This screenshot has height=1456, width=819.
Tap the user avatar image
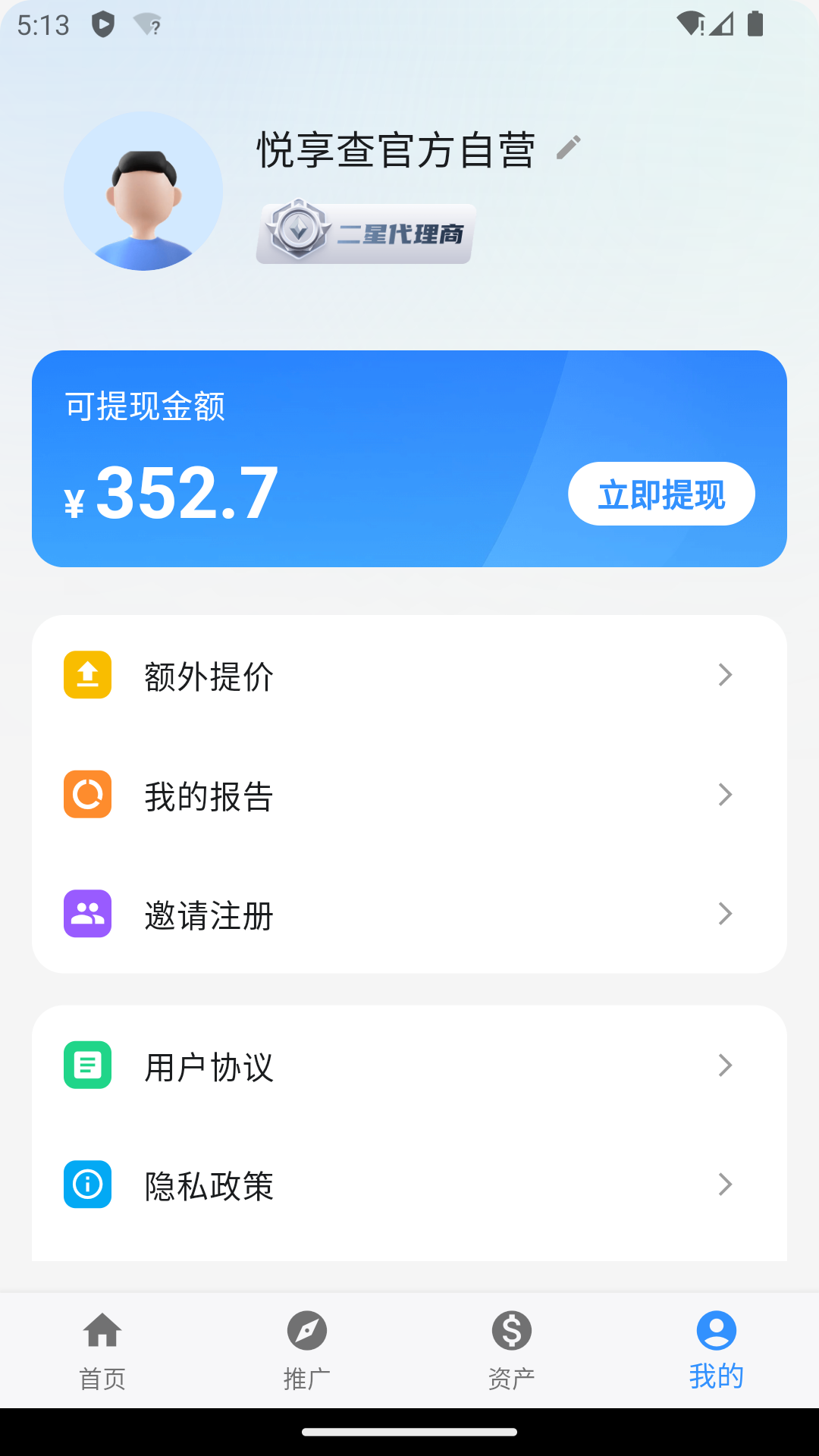[x=144, y=191]
